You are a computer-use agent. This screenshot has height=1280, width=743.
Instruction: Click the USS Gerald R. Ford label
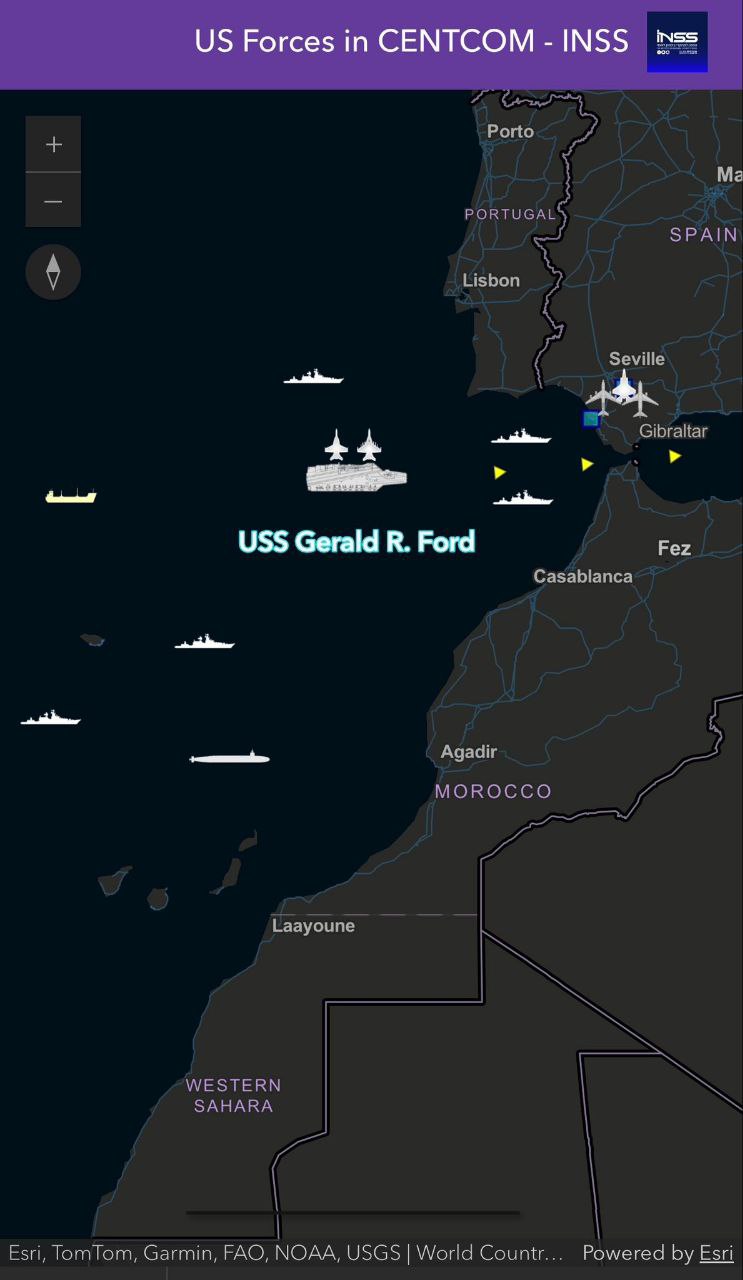point(357,542)
